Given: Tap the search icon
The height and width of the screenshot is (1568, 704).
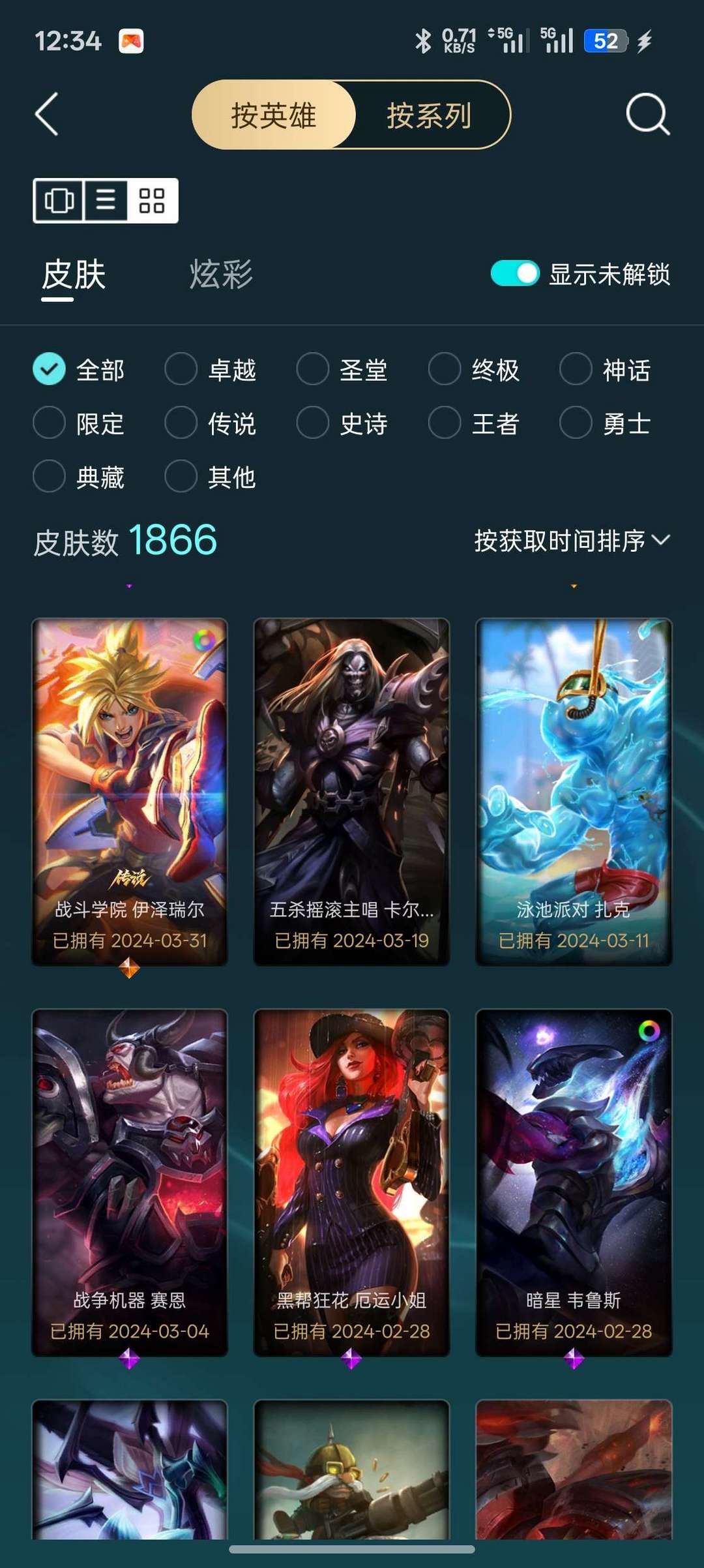Looking at the screenshot, I should [x=645, y=114].
